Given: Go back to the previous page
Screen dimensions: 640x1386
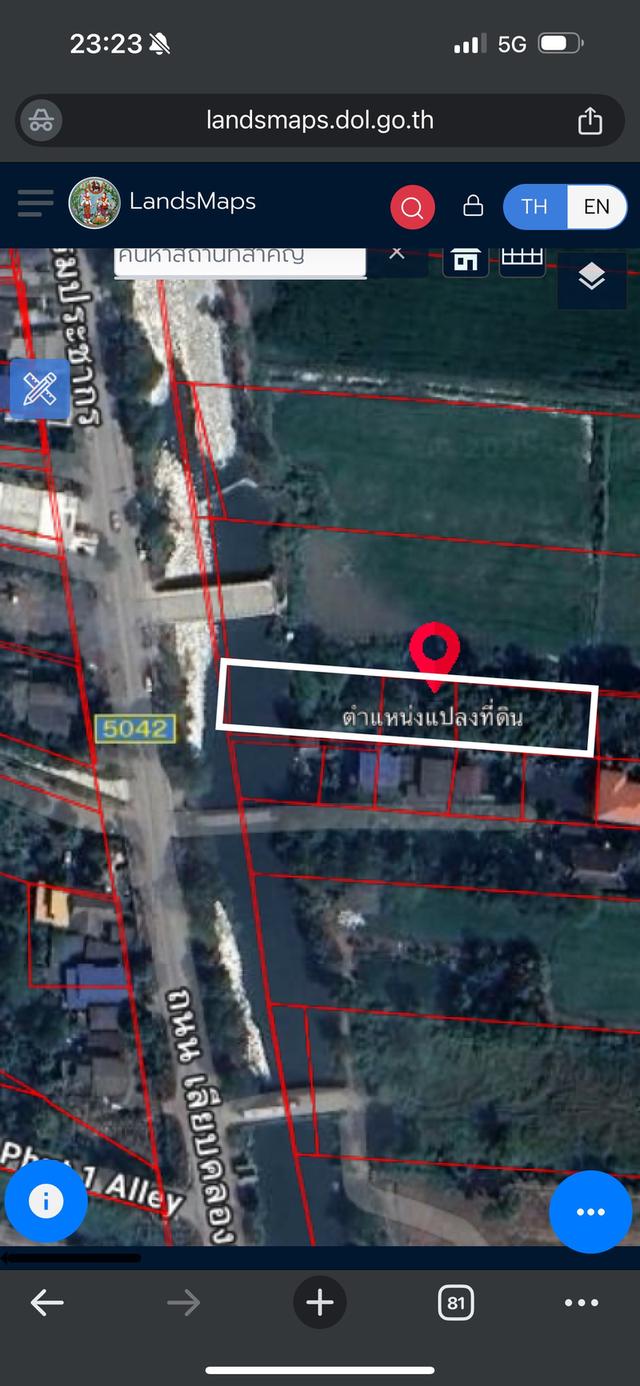Looking at the screenshot, I should pos(47,1302).
